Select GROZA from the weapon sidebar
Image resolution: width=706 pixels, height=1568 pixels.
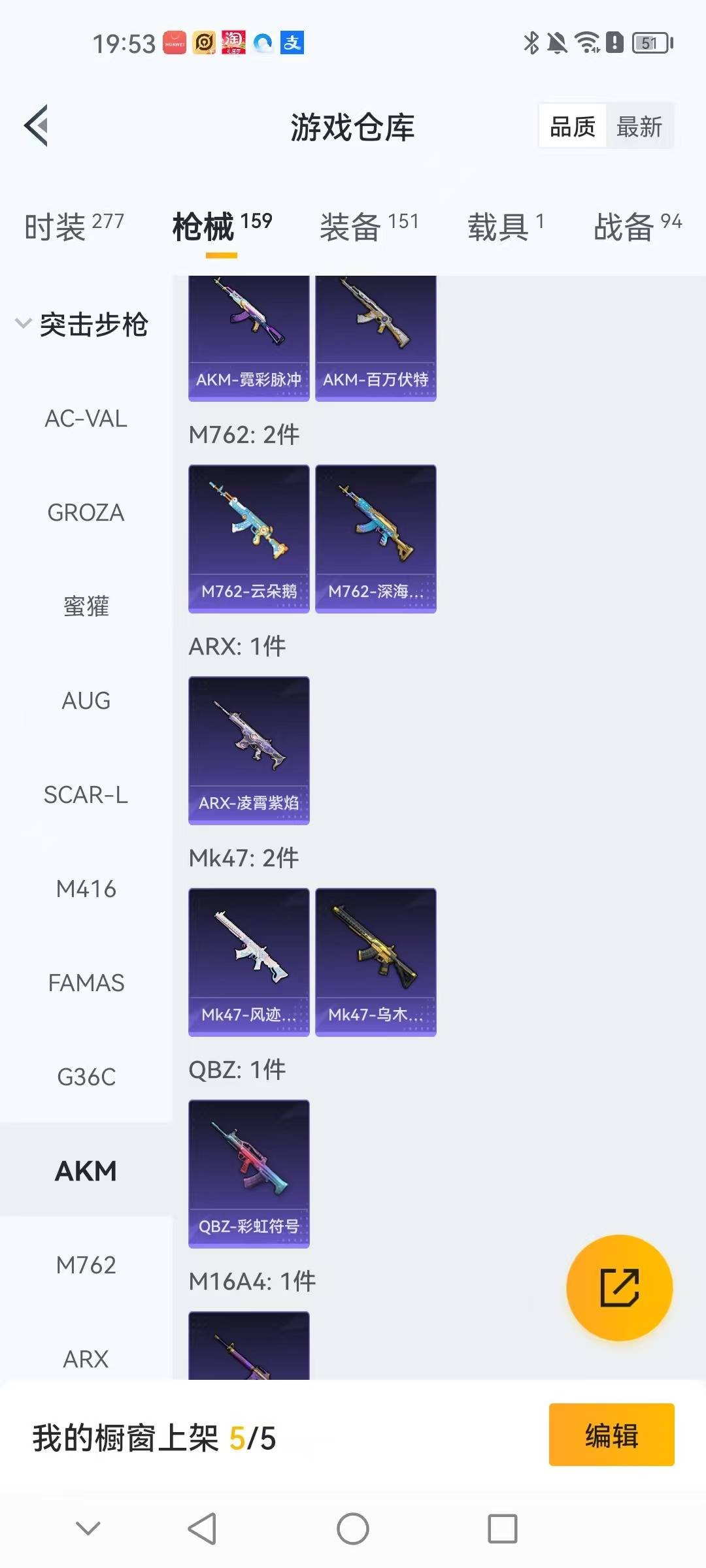coord(86,514)
